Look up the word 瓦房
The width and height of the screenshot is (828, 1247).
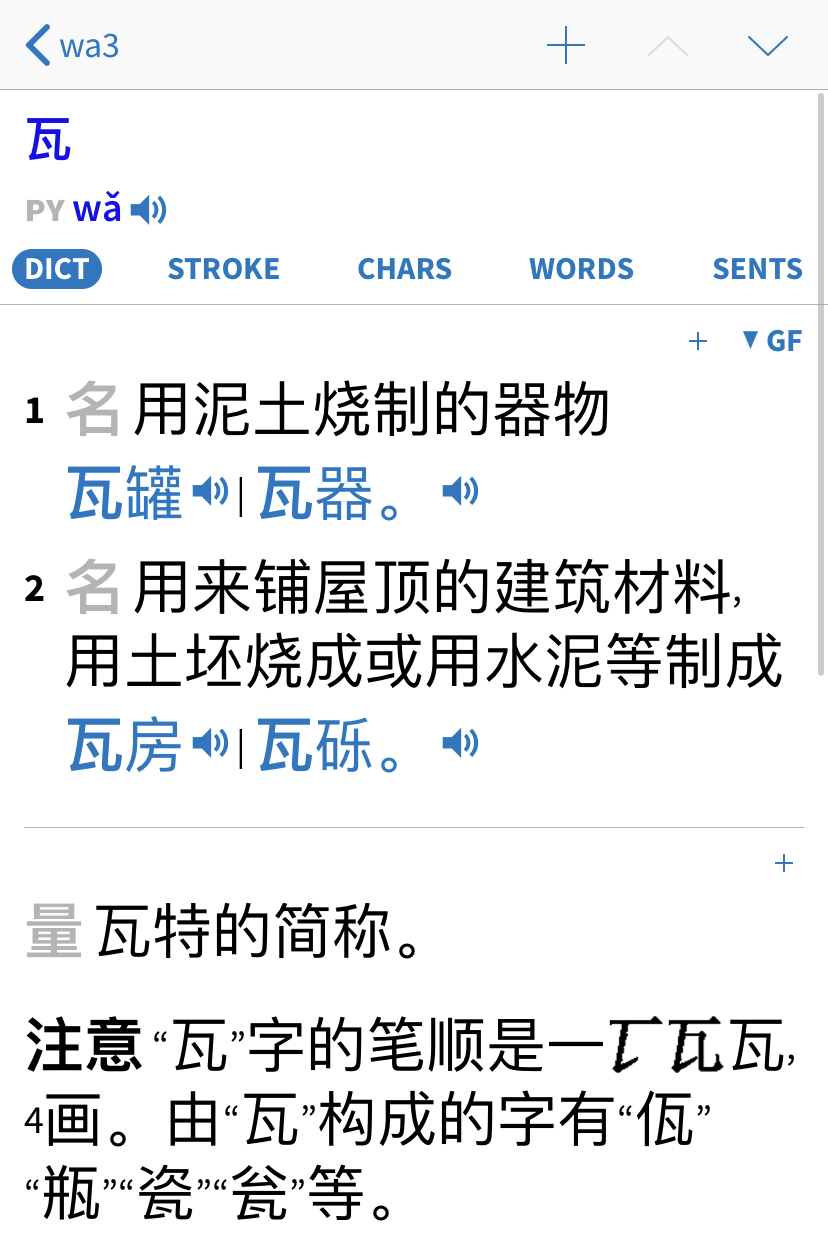click(126, 745)
